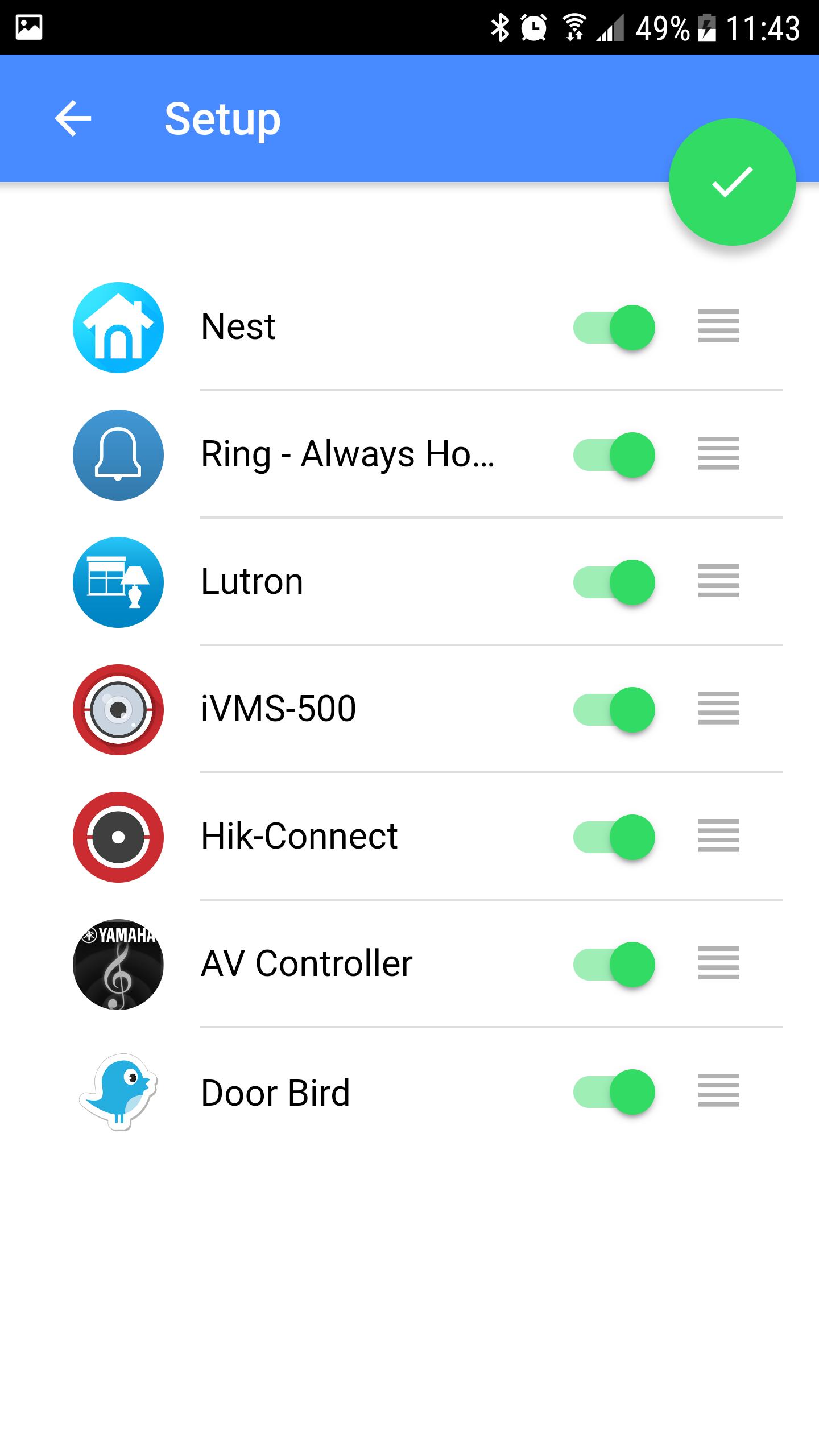Select the Yamaha AV Controller icon
Screen dimensions: 819x1456
(x=118, y=964)
